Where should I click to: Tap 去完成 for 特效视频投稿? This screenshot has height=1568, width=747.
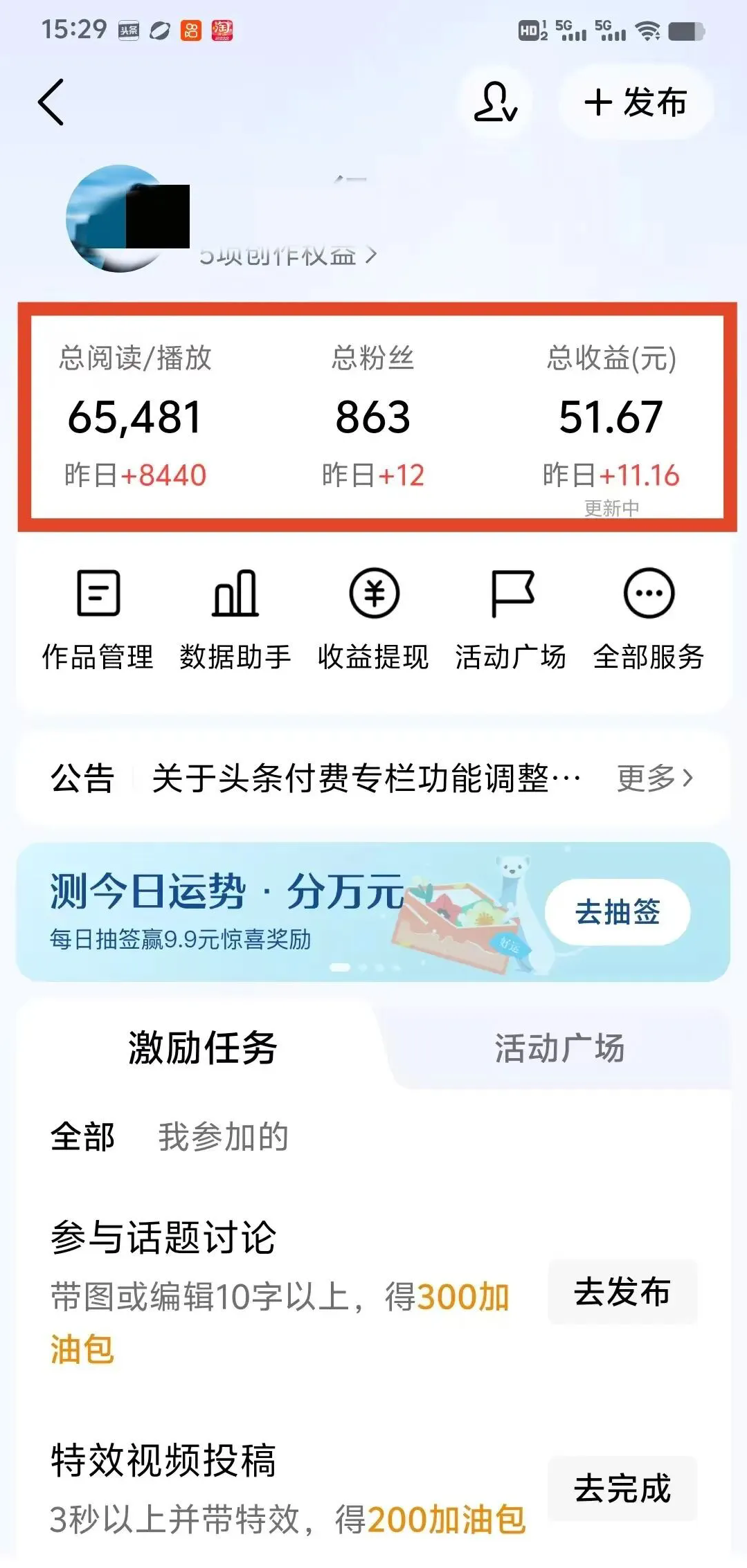click(x=622, y=1488)
